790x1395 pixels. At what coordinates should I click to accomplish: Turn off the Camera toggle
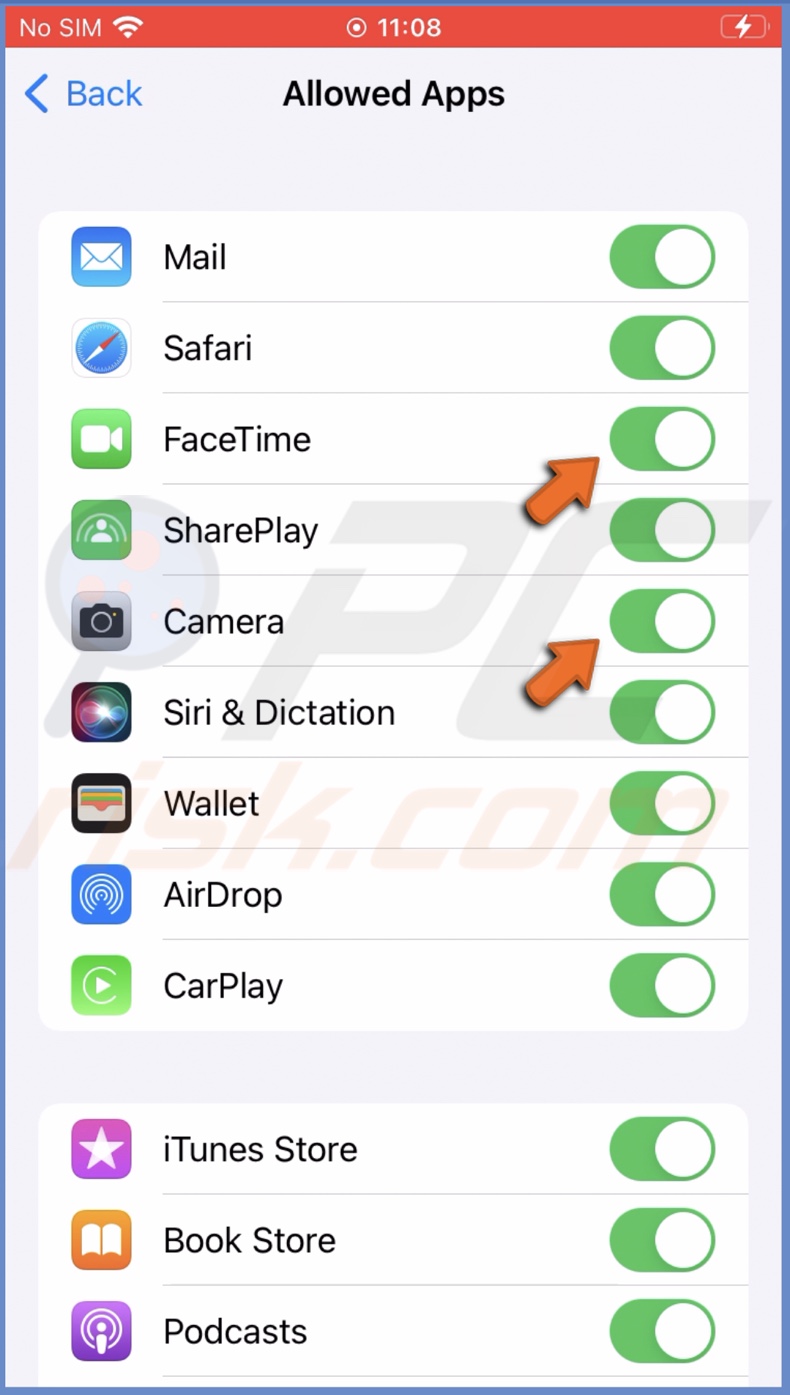(x=662, y=621)
